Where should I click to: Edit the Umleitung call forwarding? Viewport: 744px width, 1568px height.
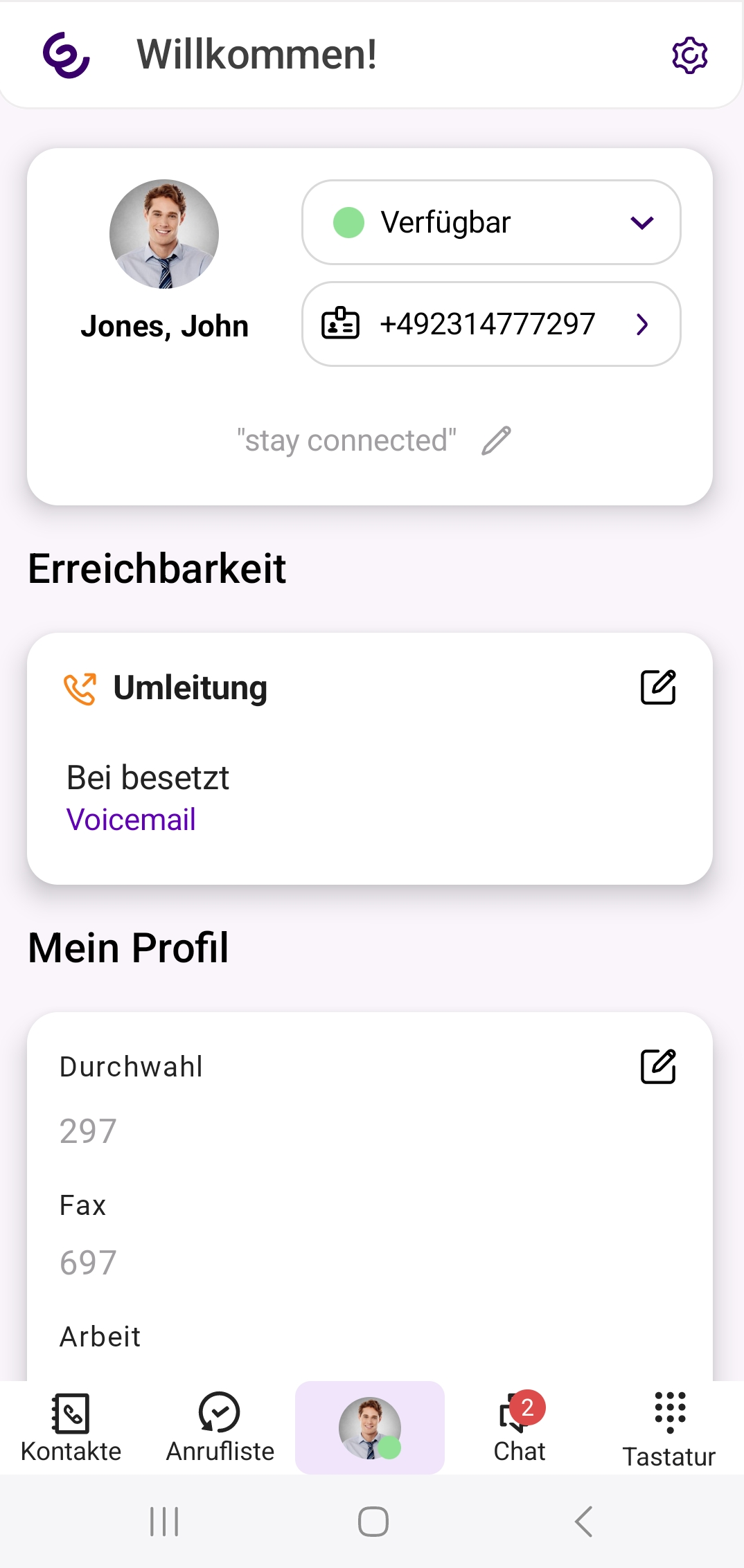pyautogui.click(x=657, y=687)
